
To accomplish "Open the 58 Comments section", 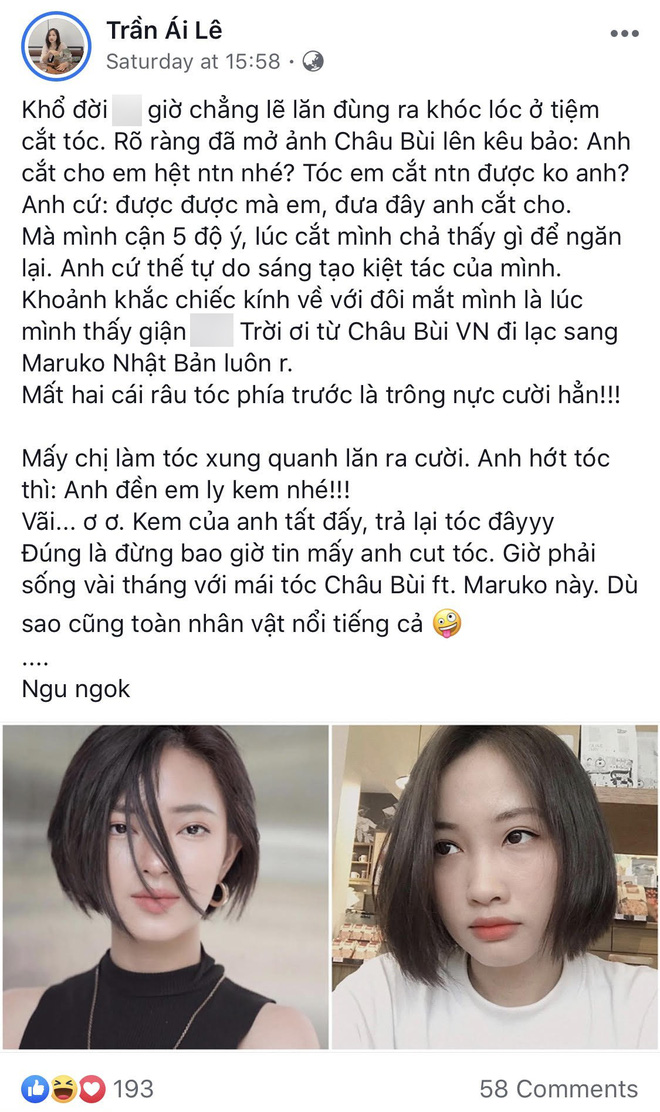I will (558, 1088).
